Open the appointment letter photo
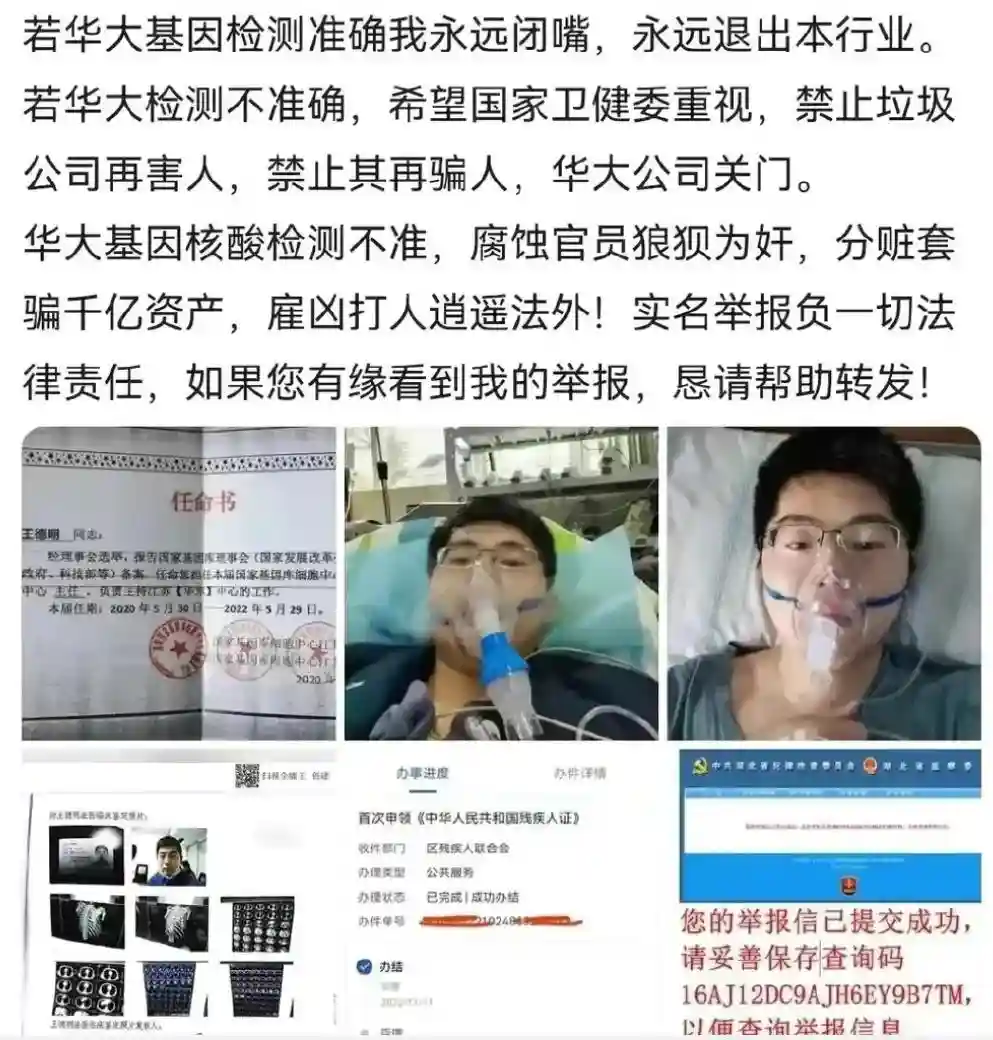993x1040 pixels. click(178, 583)
